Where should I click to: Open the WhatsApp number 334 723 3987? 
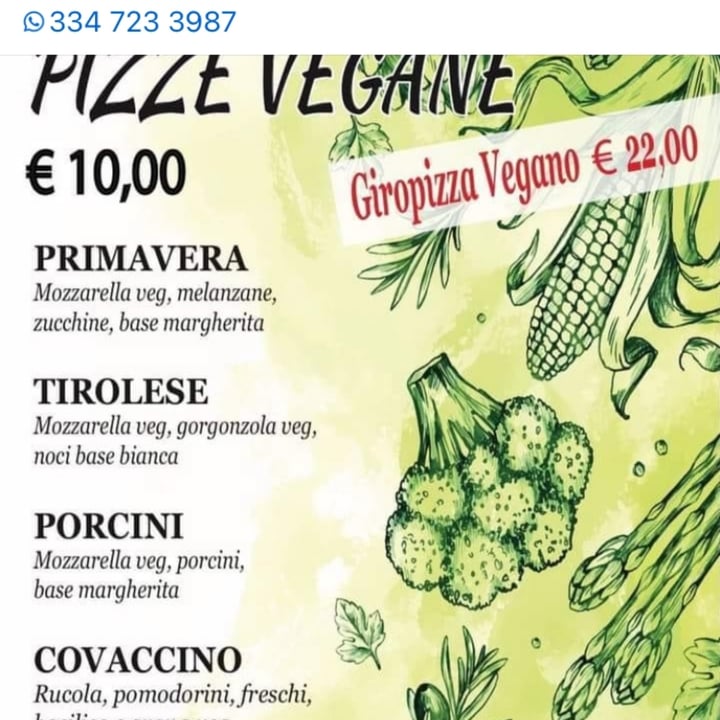tap(130, 21)
